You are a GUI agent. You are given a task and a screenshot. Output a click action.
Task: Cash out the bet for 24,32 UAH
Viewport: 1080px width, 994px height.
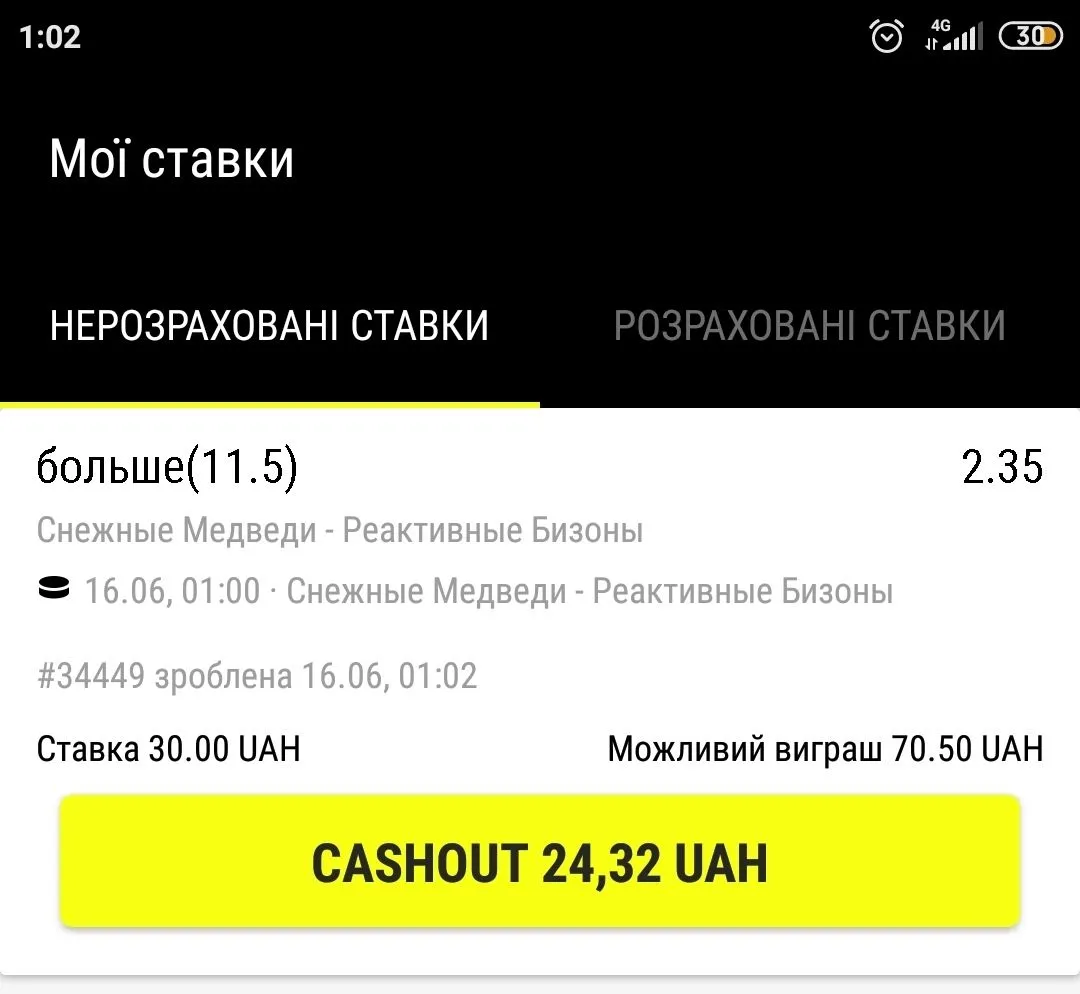click(x=540, y=862)
